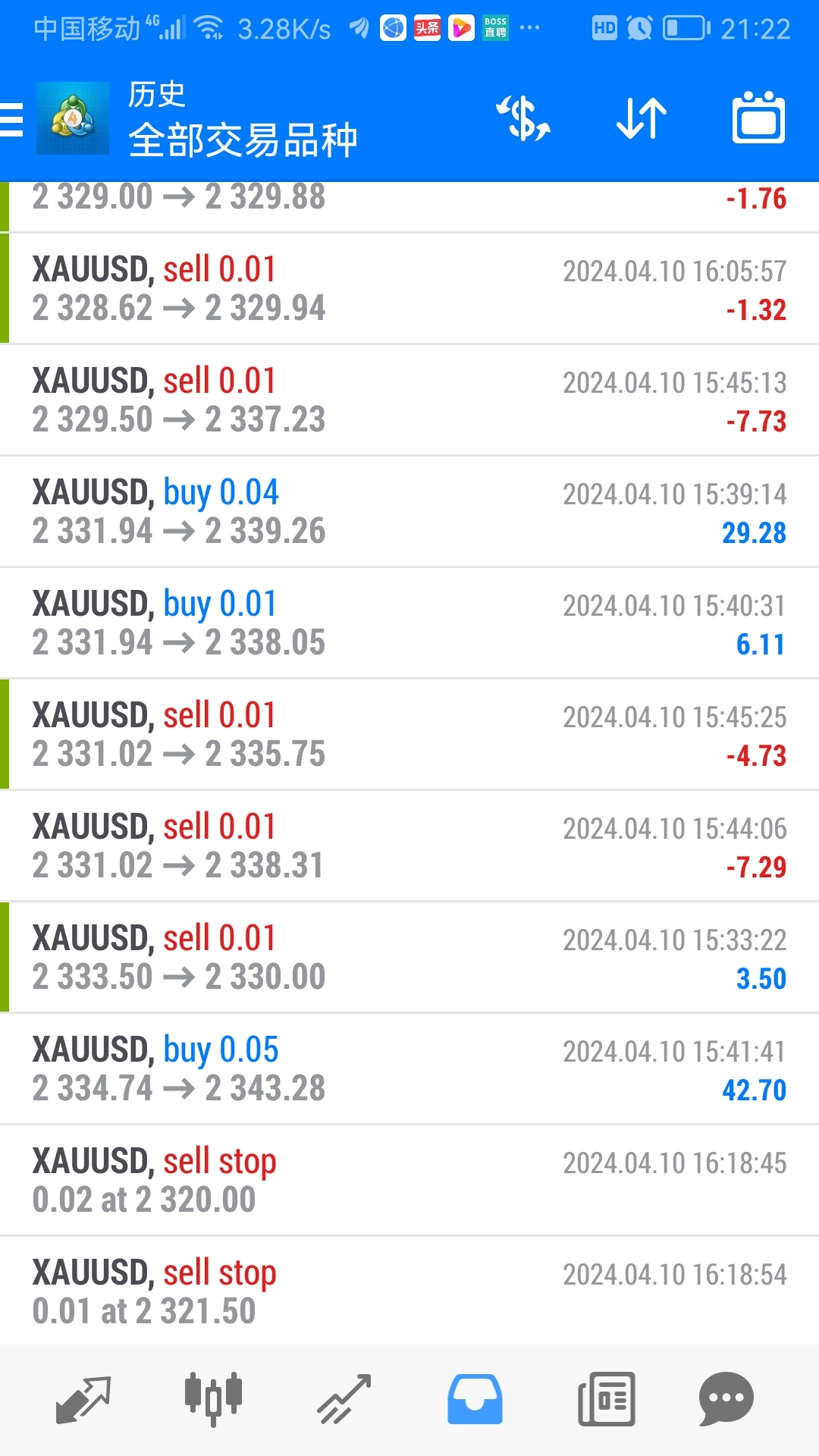Open sell stop order at 2 320.00

coord(409,1181)
